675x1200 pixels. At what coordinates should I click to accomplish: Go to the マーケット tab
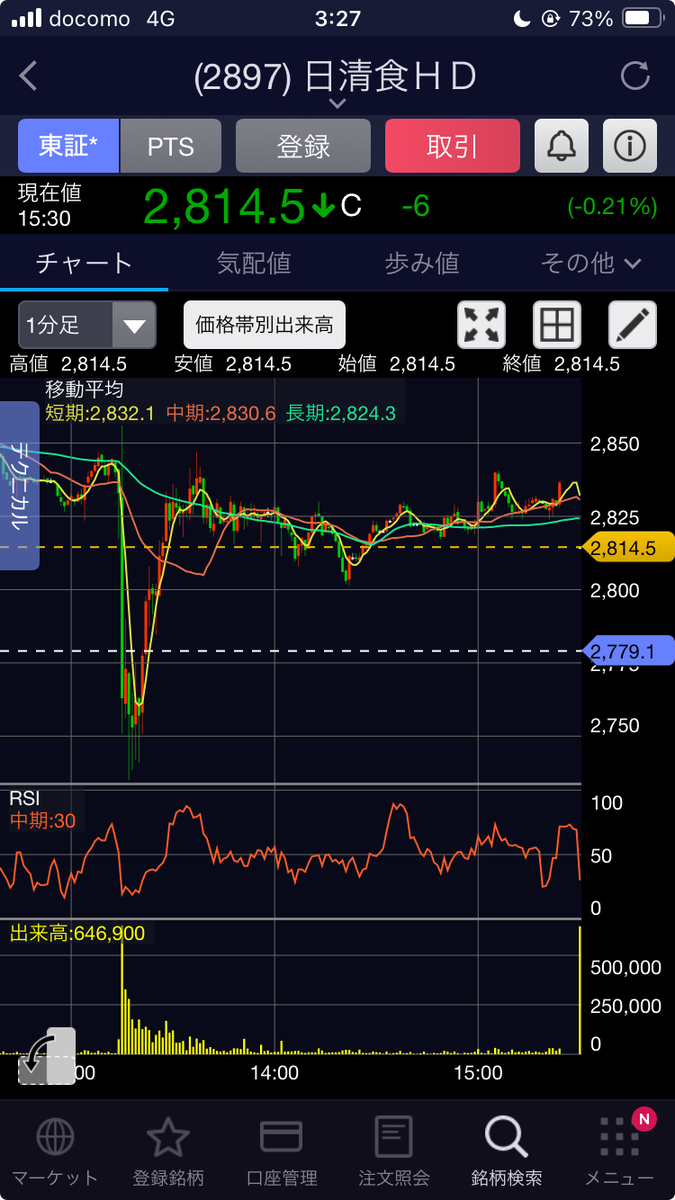click(54, 1151)
